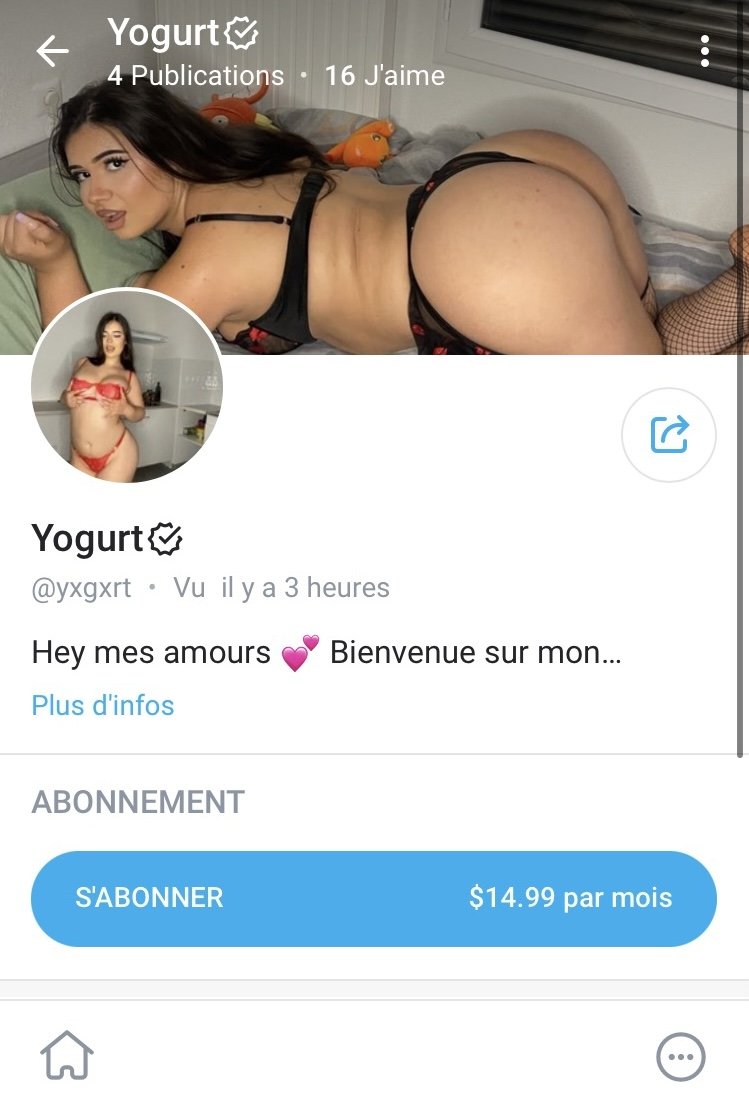Tap S'ABONNER for $14.99 par mois
Screen dimensions: 749x1101
(374, 897)
